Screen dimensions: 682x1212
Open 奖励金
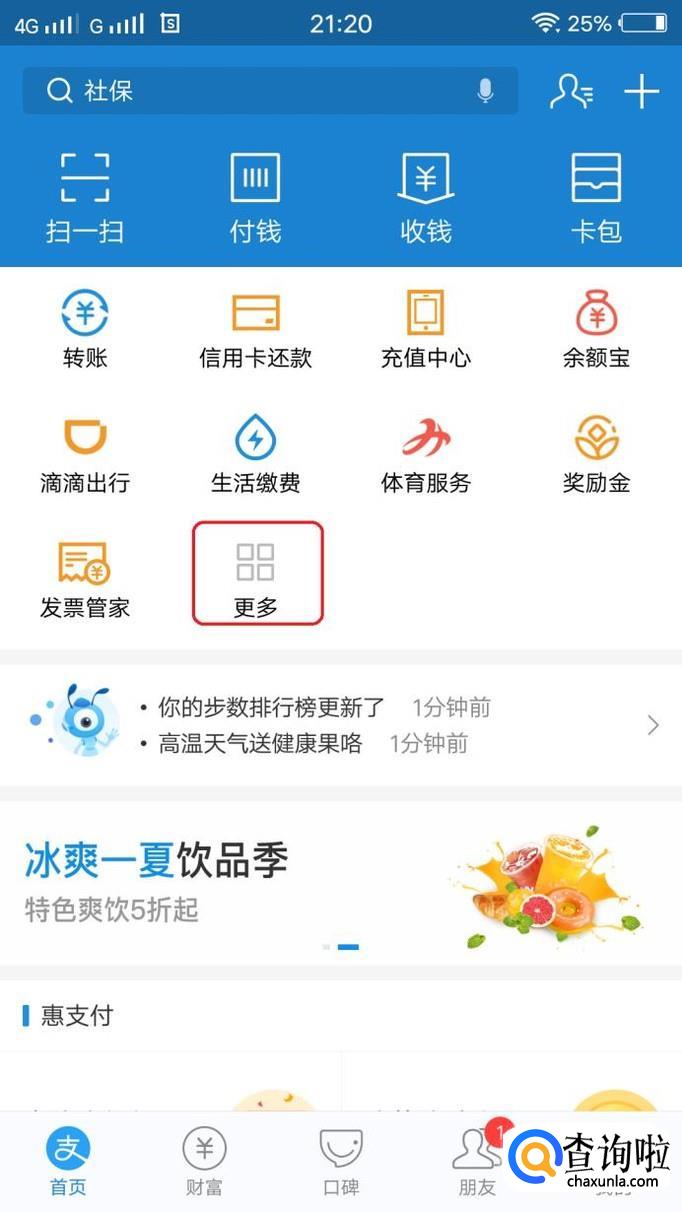pyautogui.click(x=596, y=455)
